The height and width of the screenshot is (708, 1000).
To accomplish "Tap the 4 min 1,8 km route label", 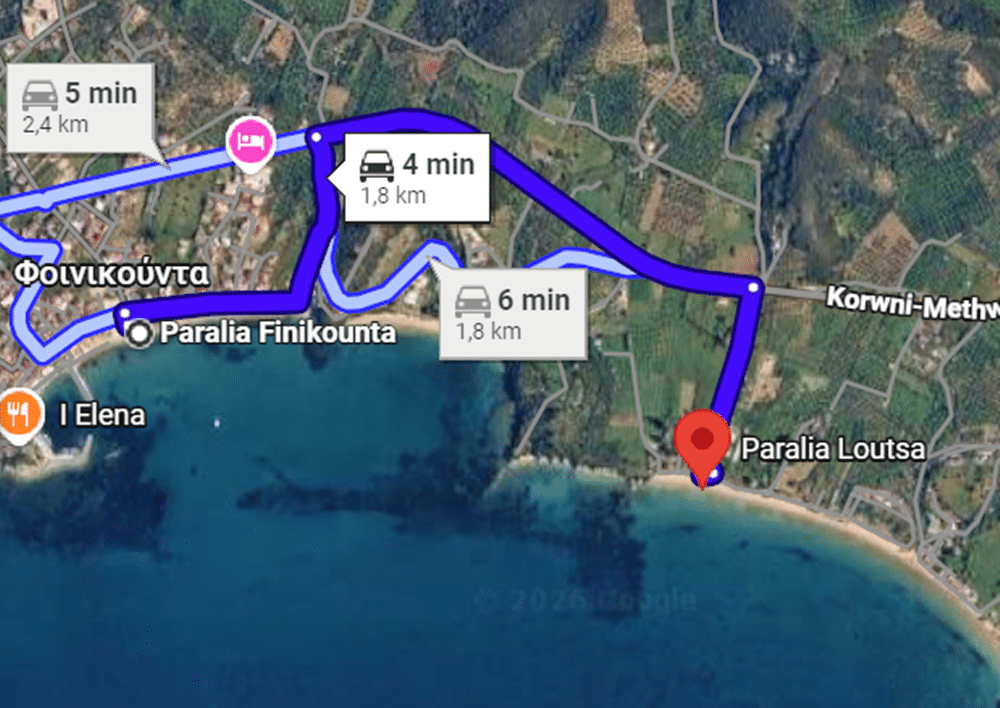I will [x=416, y=176].
